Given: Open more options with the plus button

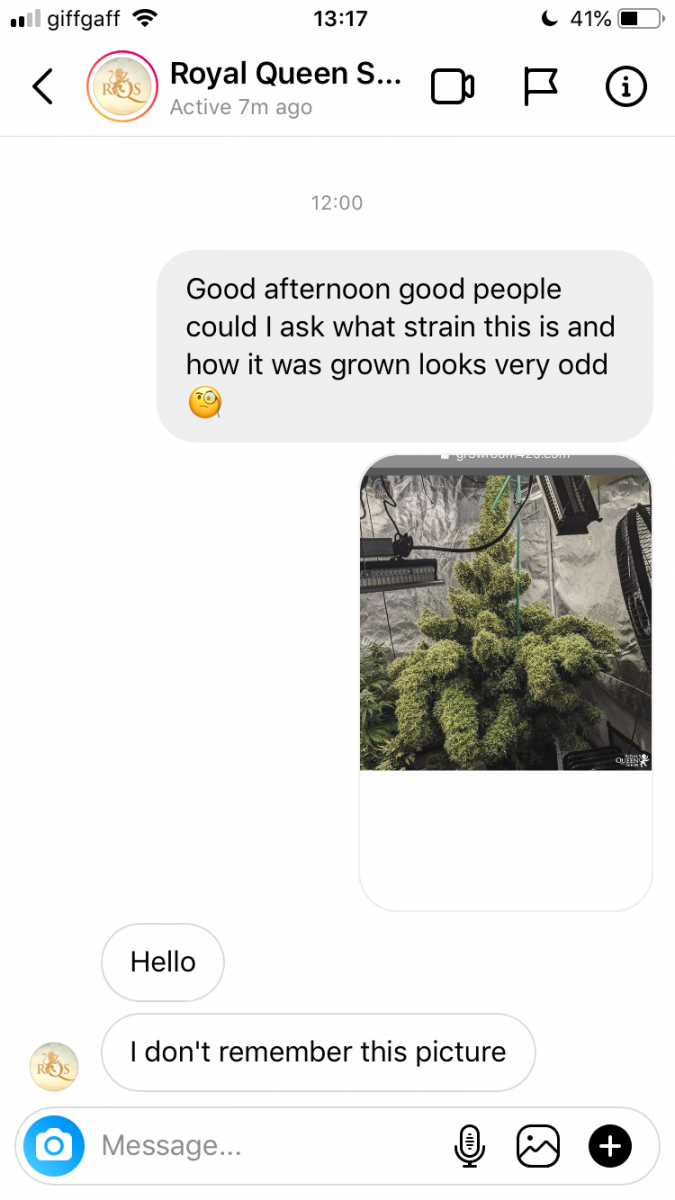Looking at the screenshot, I should pos(610,1145).
